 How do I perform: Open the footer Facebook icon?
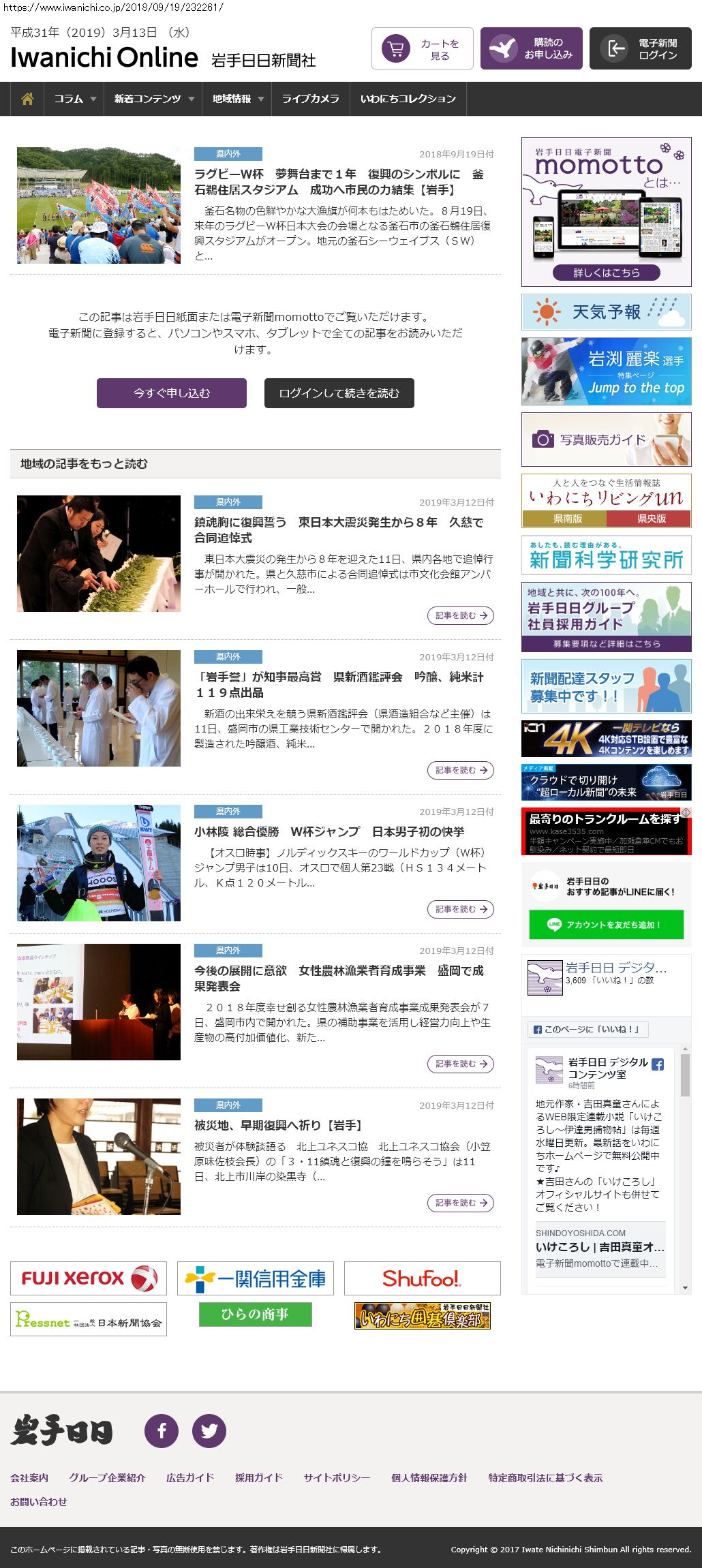162,1431
